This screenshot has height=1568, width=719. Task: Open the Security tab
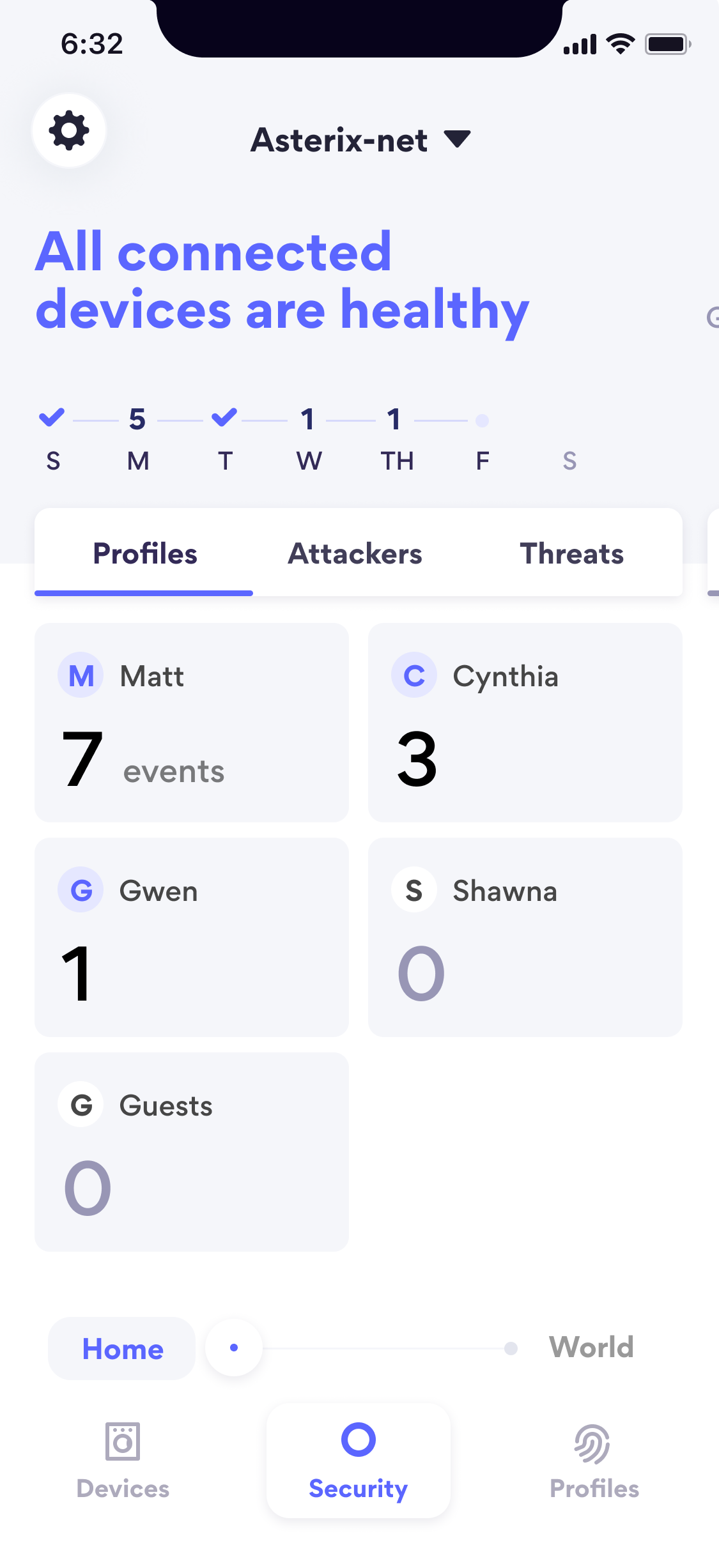point(358,1461)
